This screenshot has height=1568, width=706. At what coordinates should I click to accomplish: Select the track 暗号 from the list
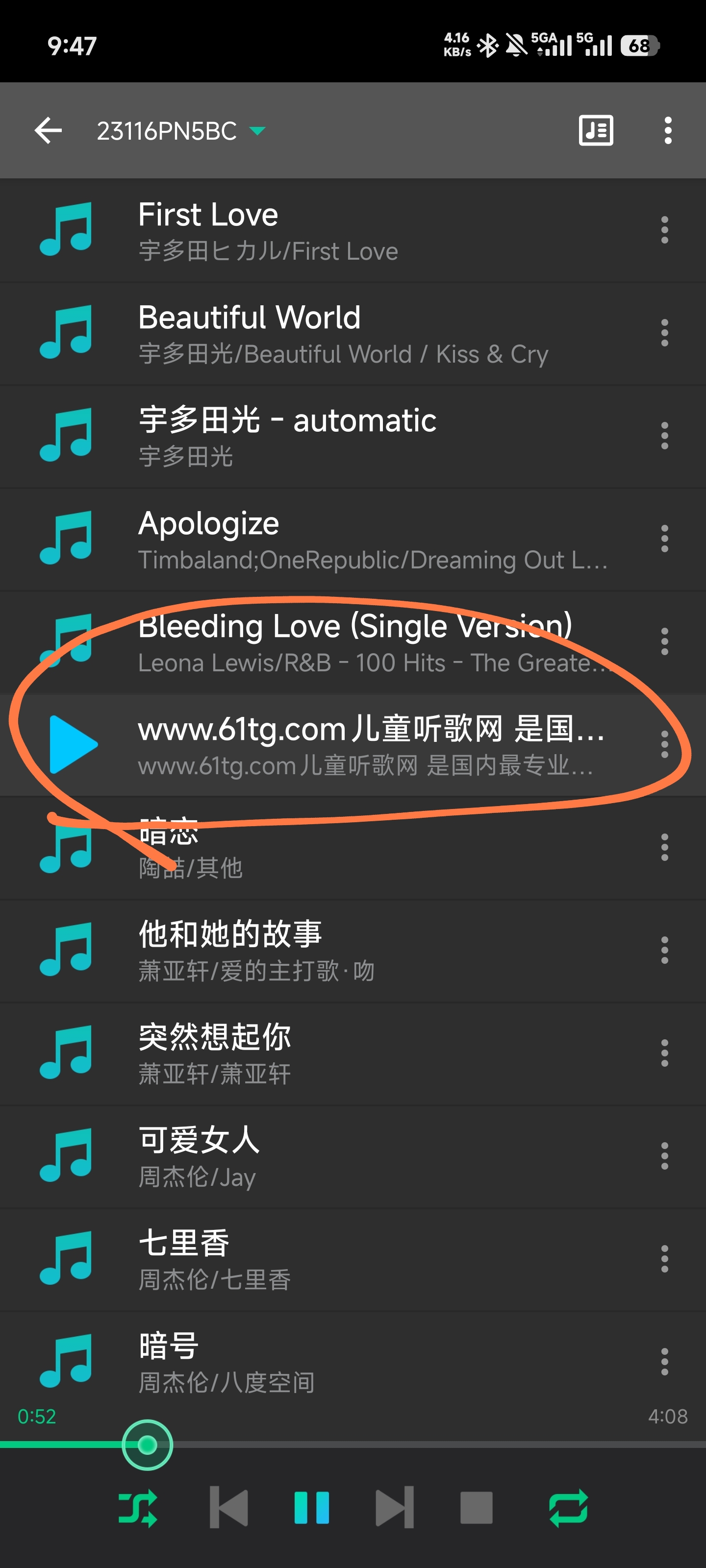(x=304, y=1362)
